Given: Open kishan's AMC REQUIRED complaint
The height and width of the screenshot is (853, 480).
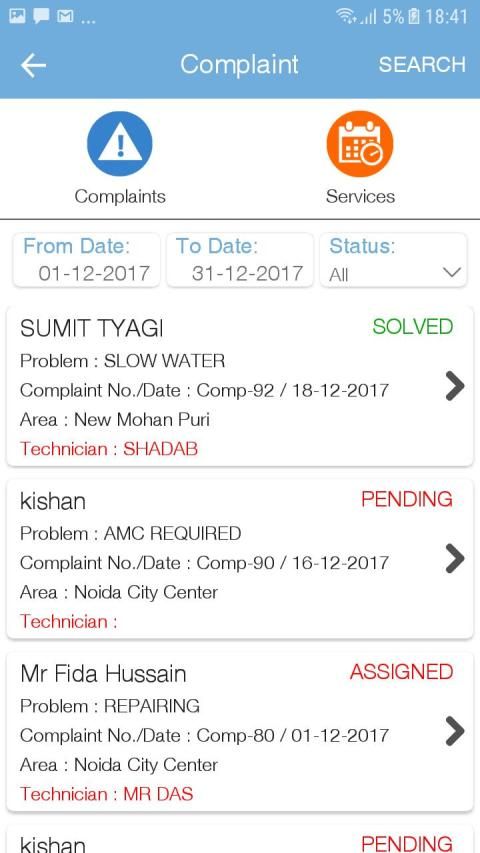Looking at the screenshot, I should [x=240, y=559].
